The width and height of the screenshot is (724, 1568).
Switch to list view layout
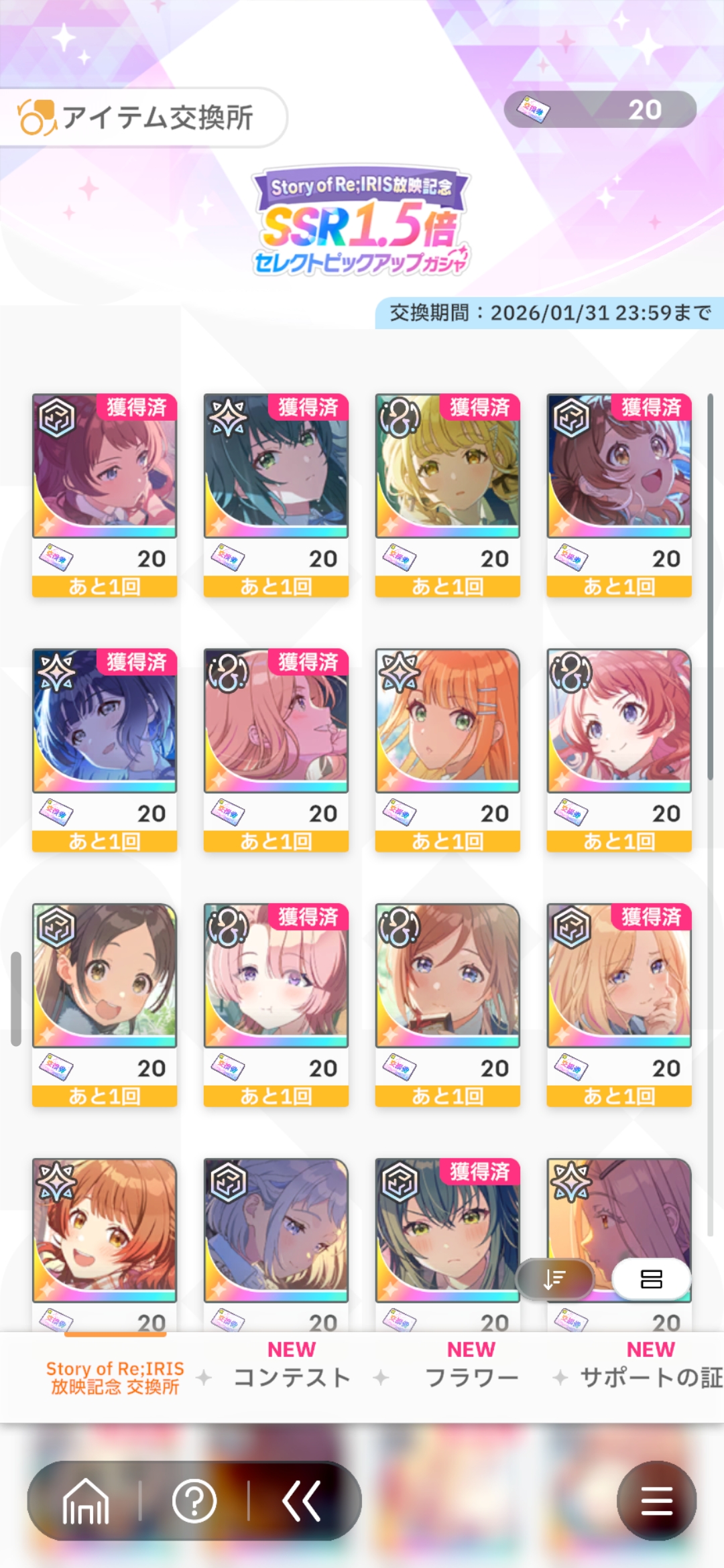(651, 1279)
